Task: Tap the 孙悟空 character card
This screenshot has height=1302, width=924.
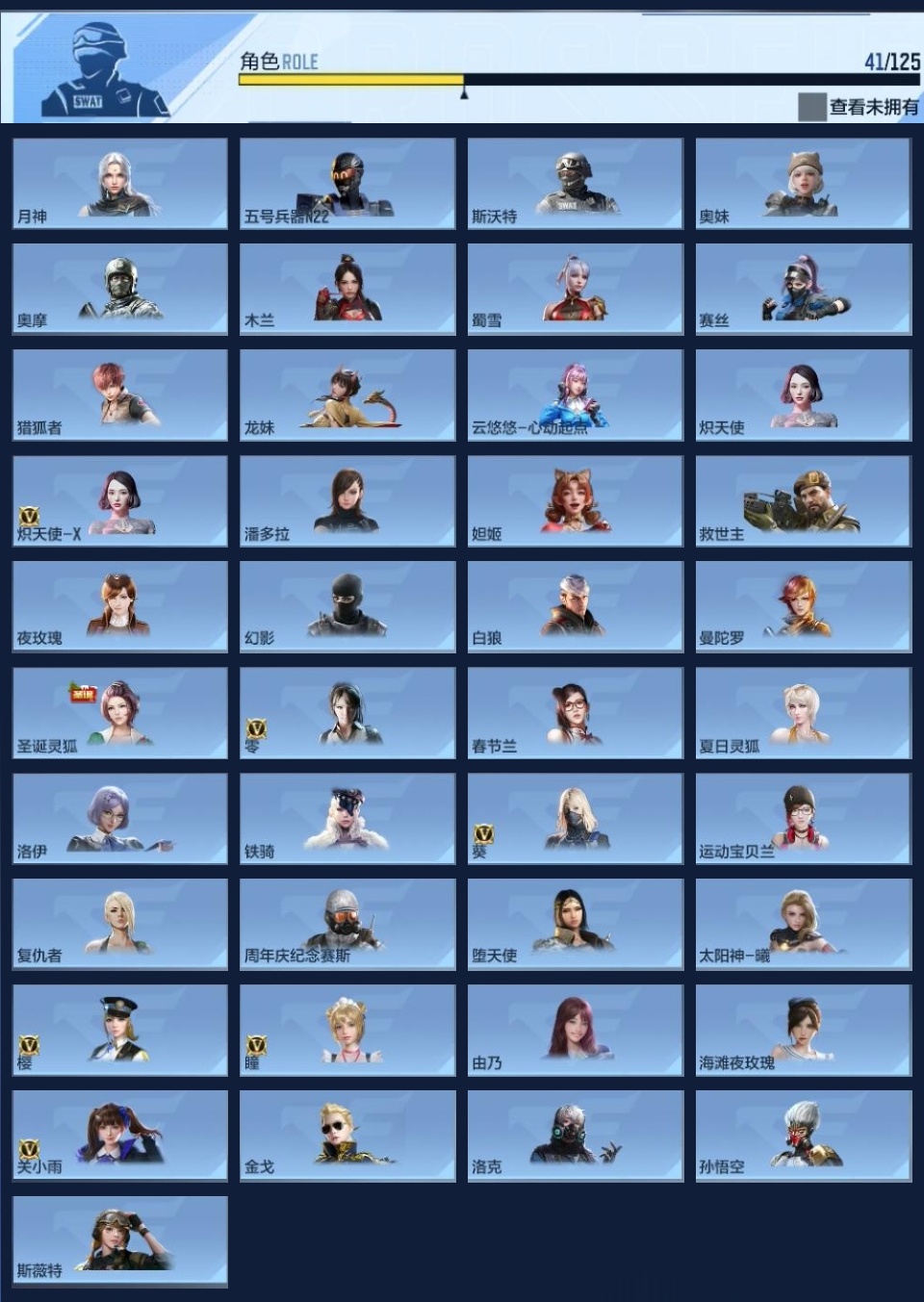Action: coord(803,1136)
